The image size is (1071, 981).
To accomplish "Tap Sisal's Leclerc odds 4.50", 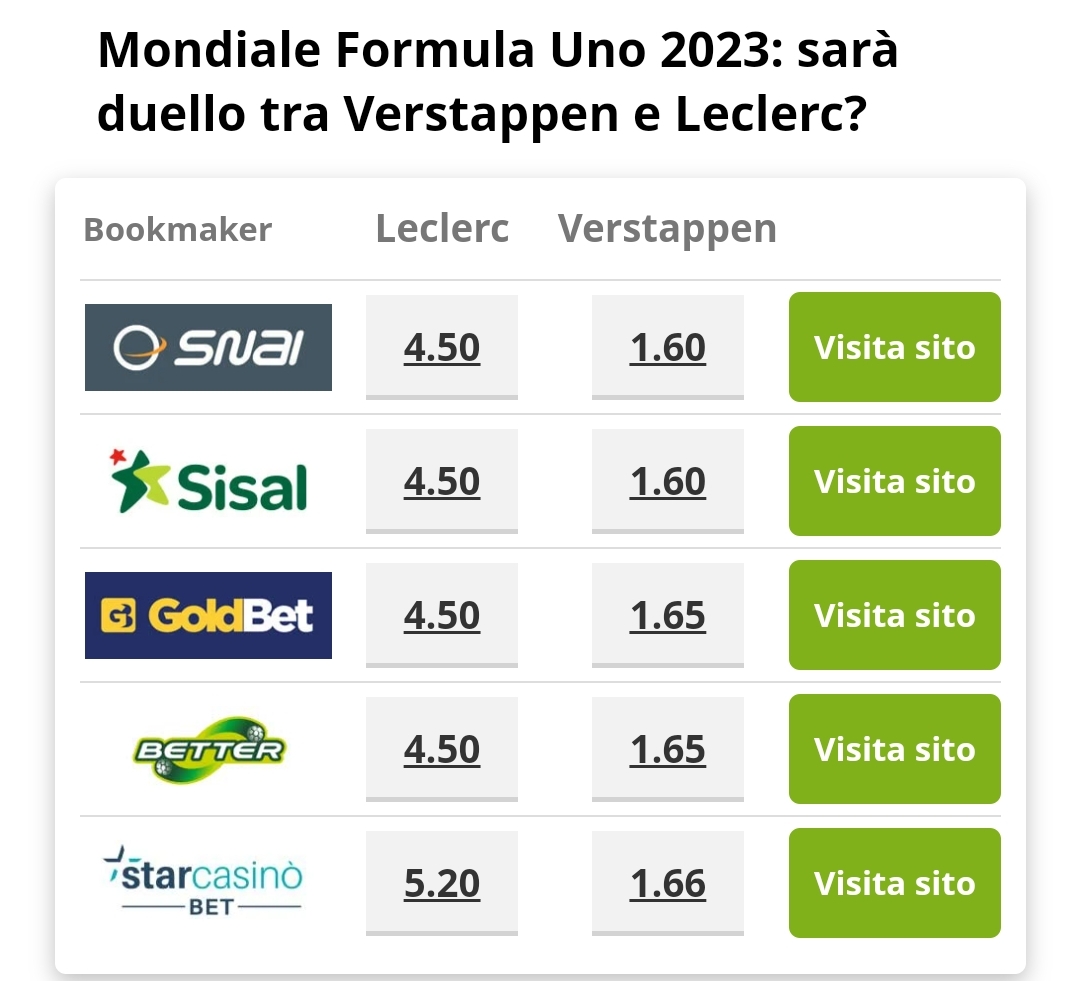I will pos(442,481).
